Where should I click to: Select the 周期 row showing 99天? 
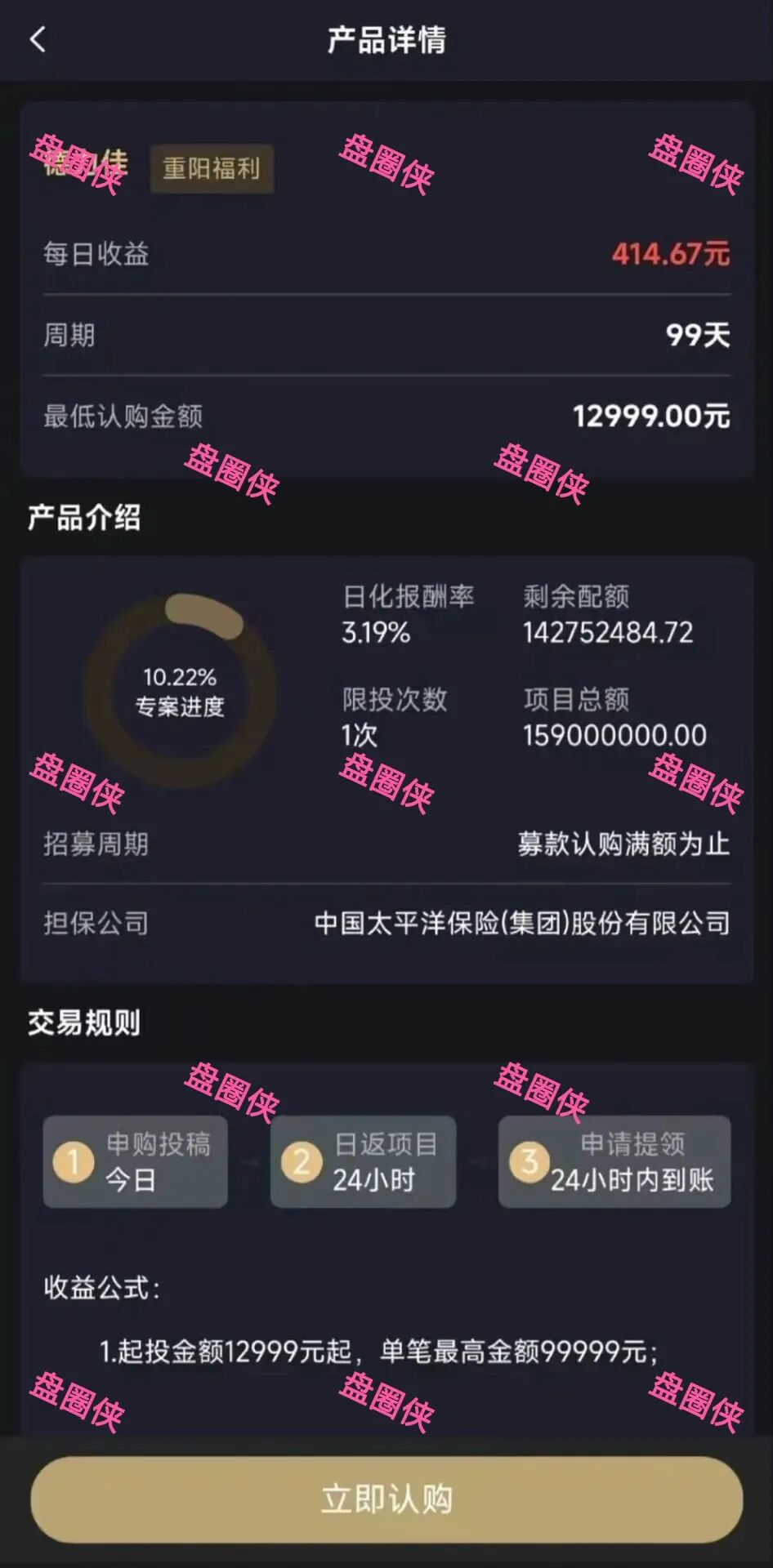(x=384, y=335)
